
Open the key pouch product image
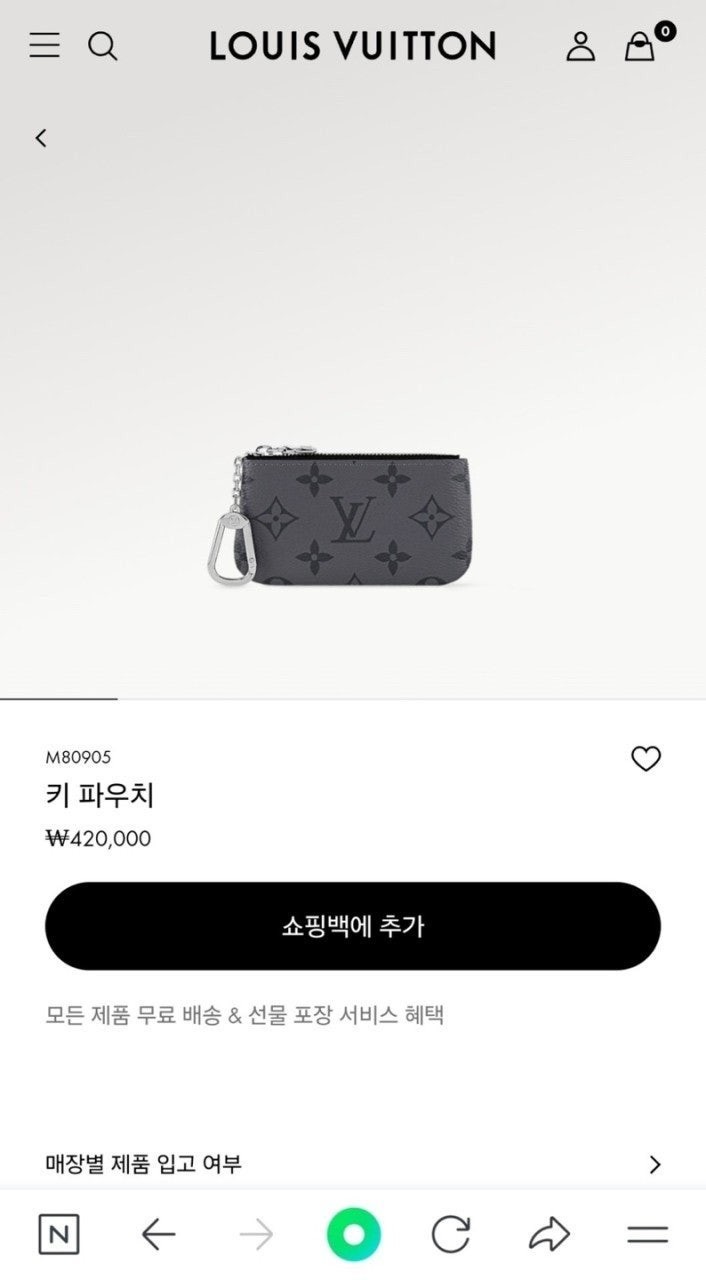pos(352,518)
